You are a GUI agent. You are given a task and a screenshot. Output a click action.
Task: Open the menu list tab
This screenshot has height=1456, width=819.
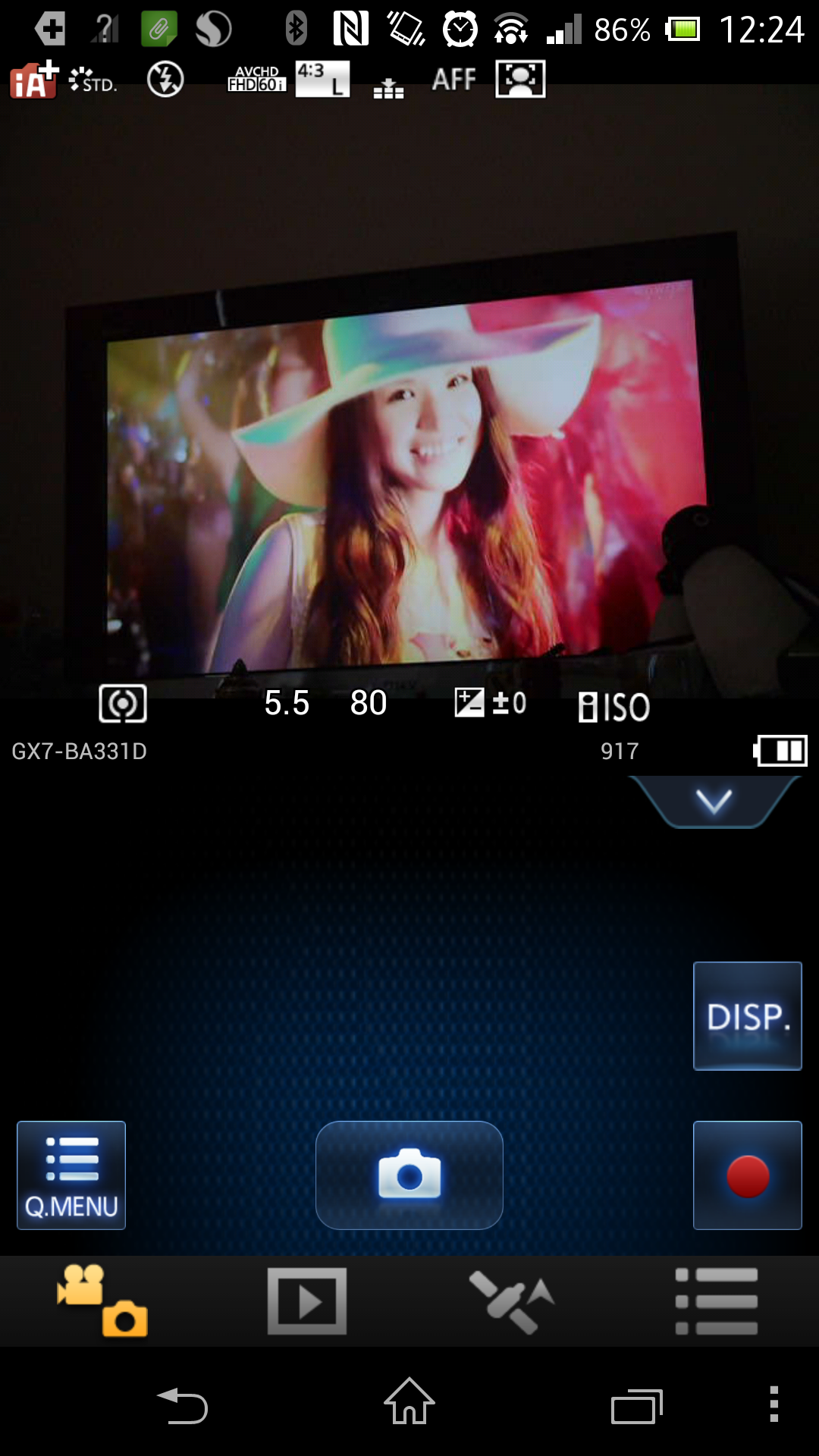click(x=717, y=1301)
